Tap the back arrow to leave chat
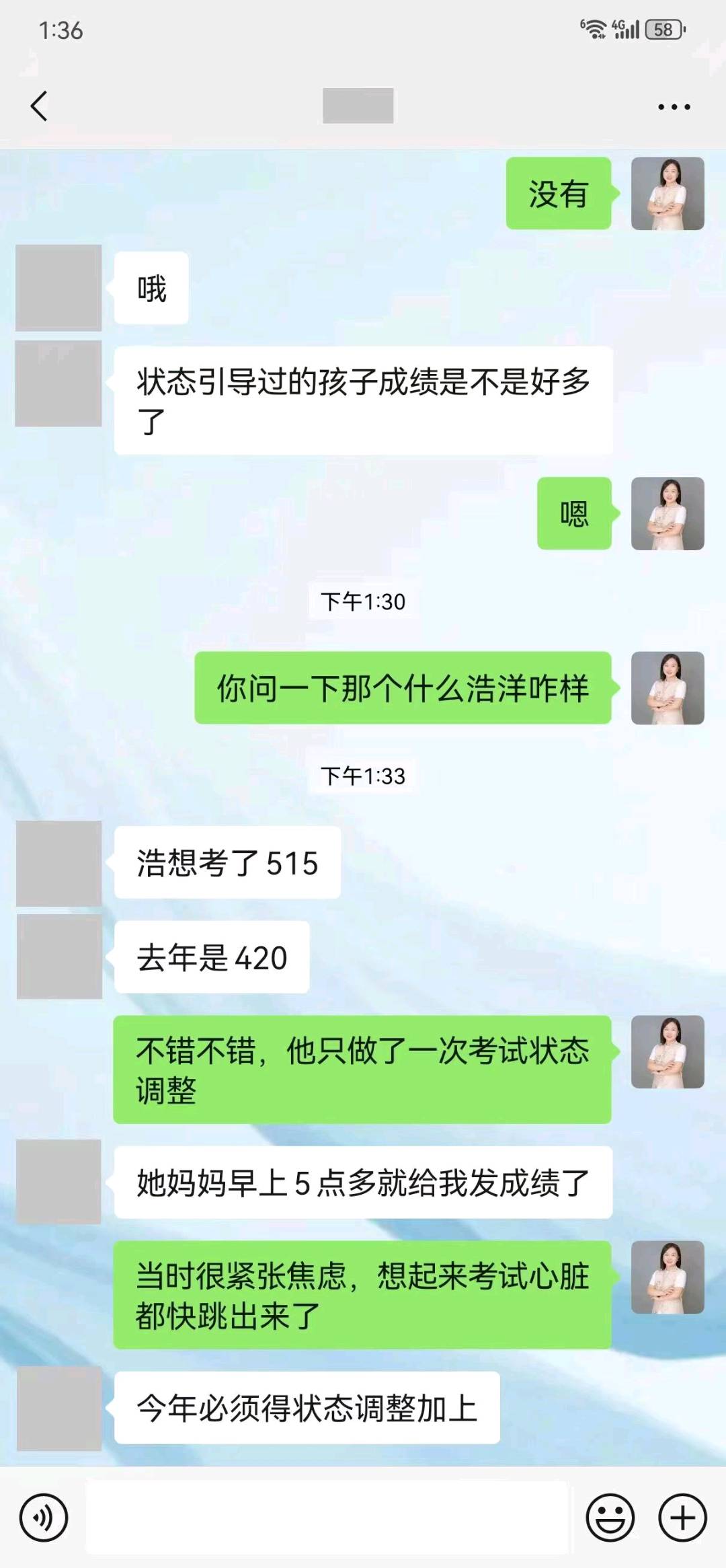Viewport: 726px width, 1568px height. tap(38, 106)
